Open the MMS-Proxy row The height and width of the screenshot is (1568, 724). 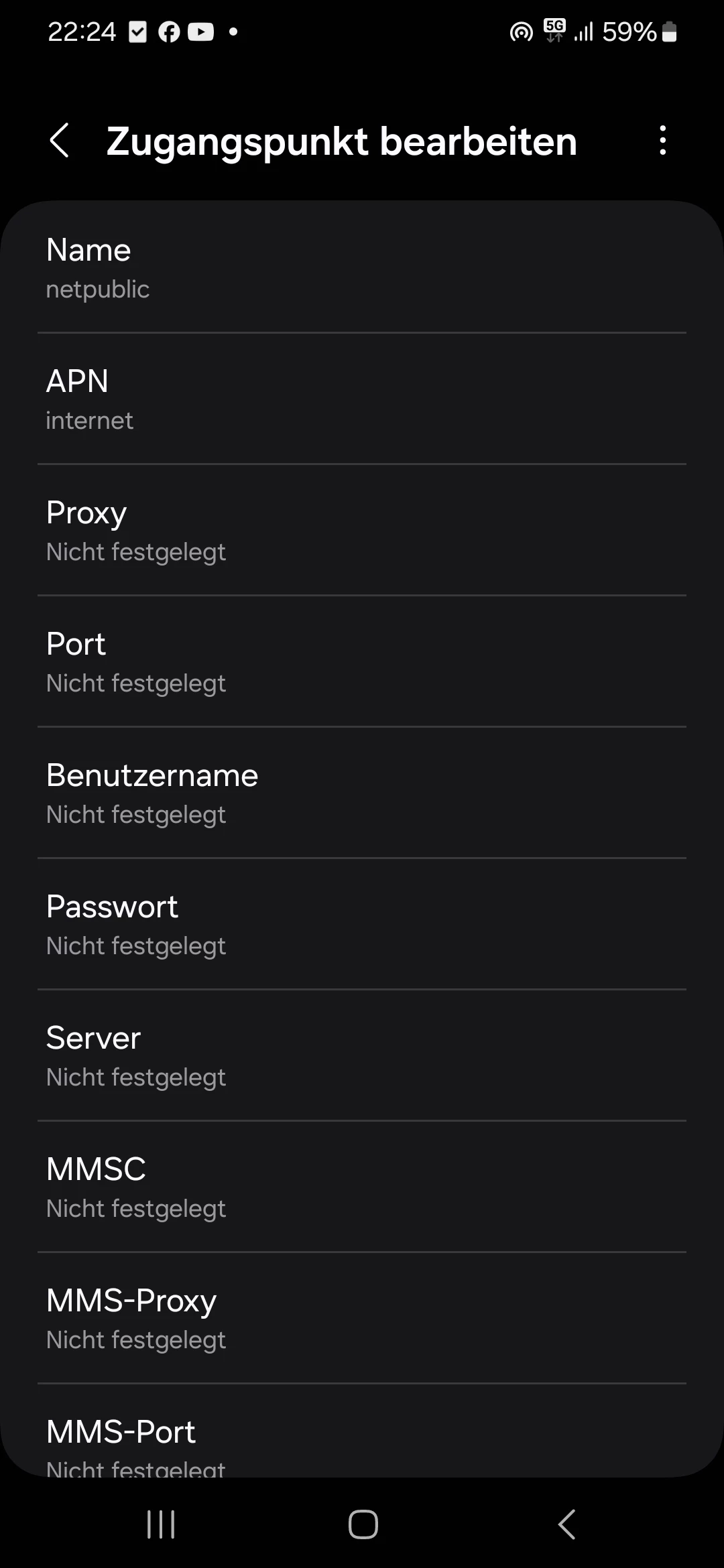point(362,1319)
